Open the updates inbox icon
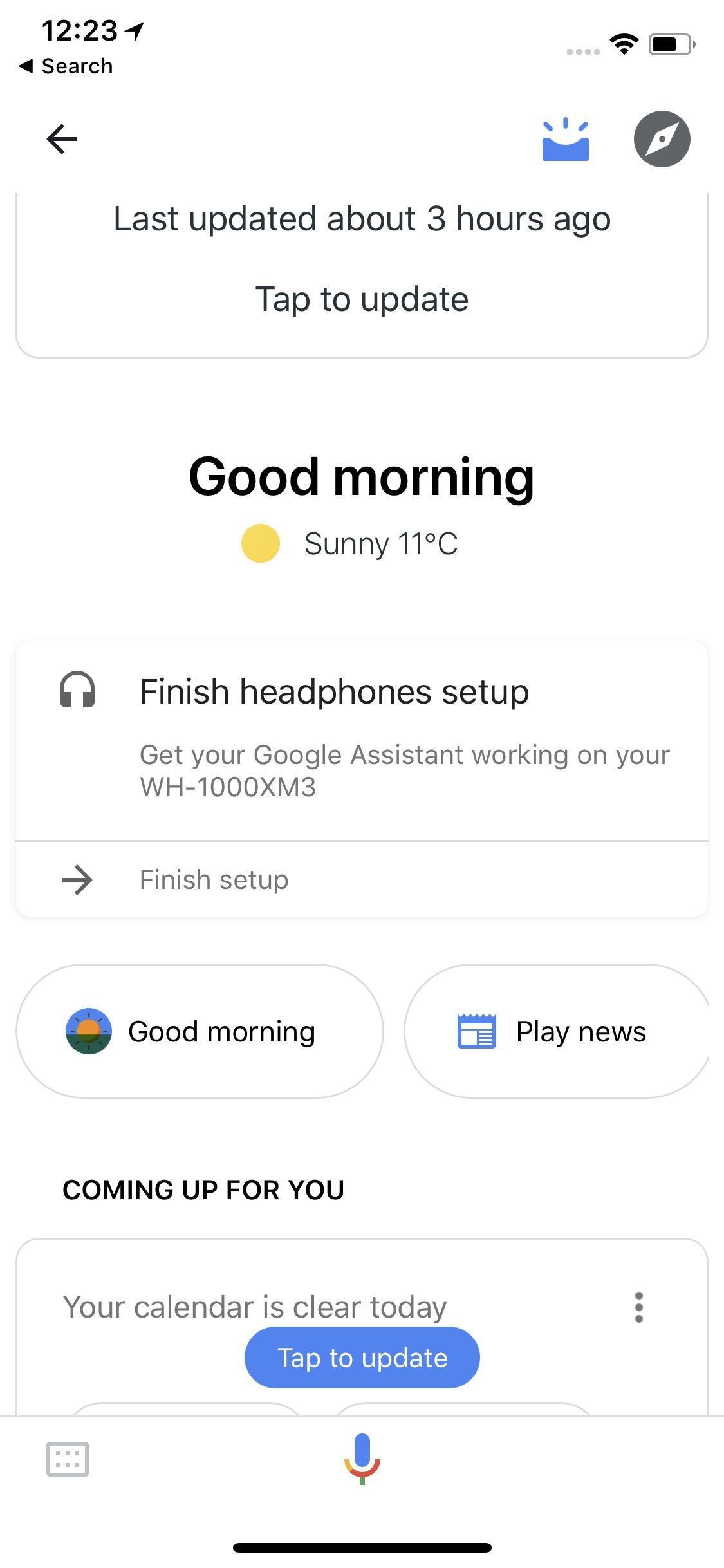The image size is (724, 1568). (x=565, y=139)
